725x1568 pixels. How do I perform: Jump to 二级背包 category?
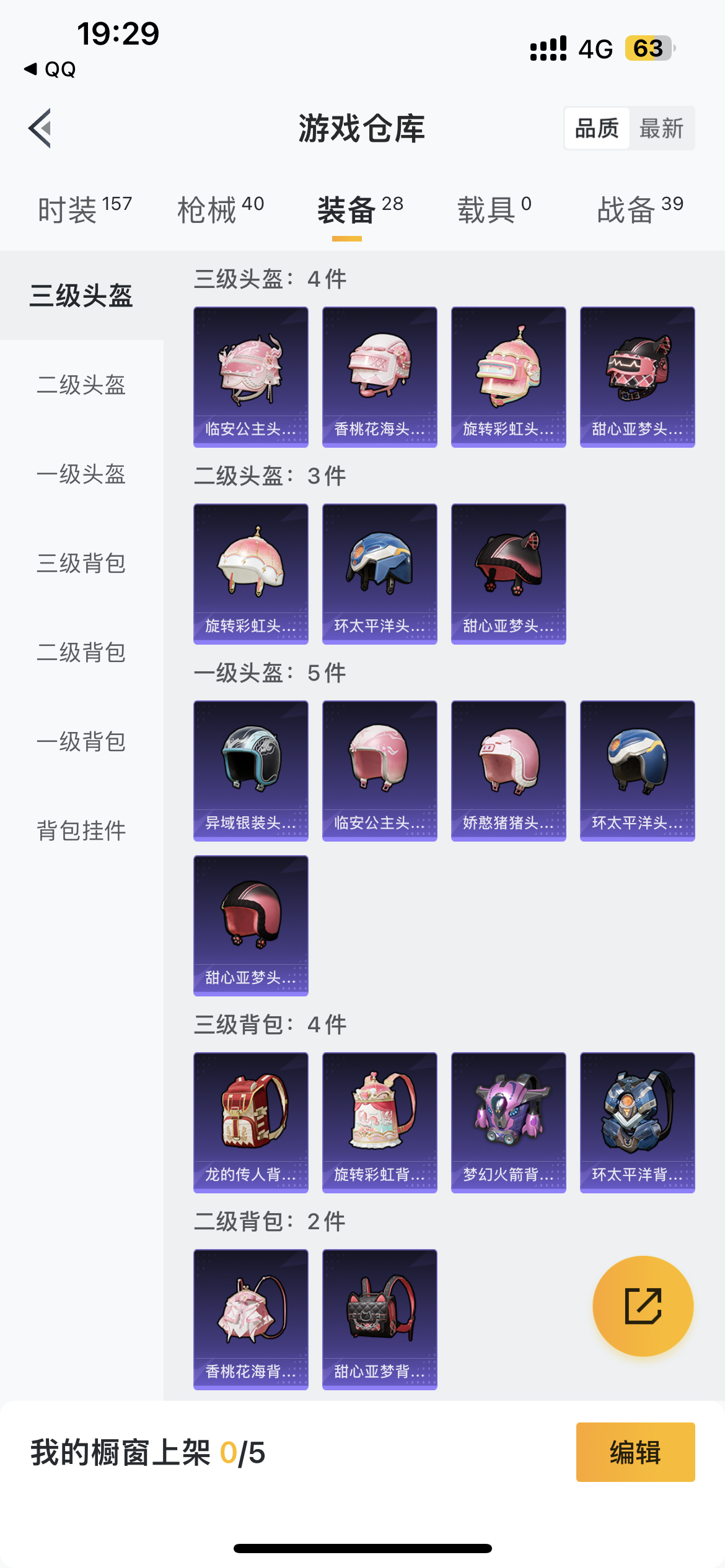(81, 653)
